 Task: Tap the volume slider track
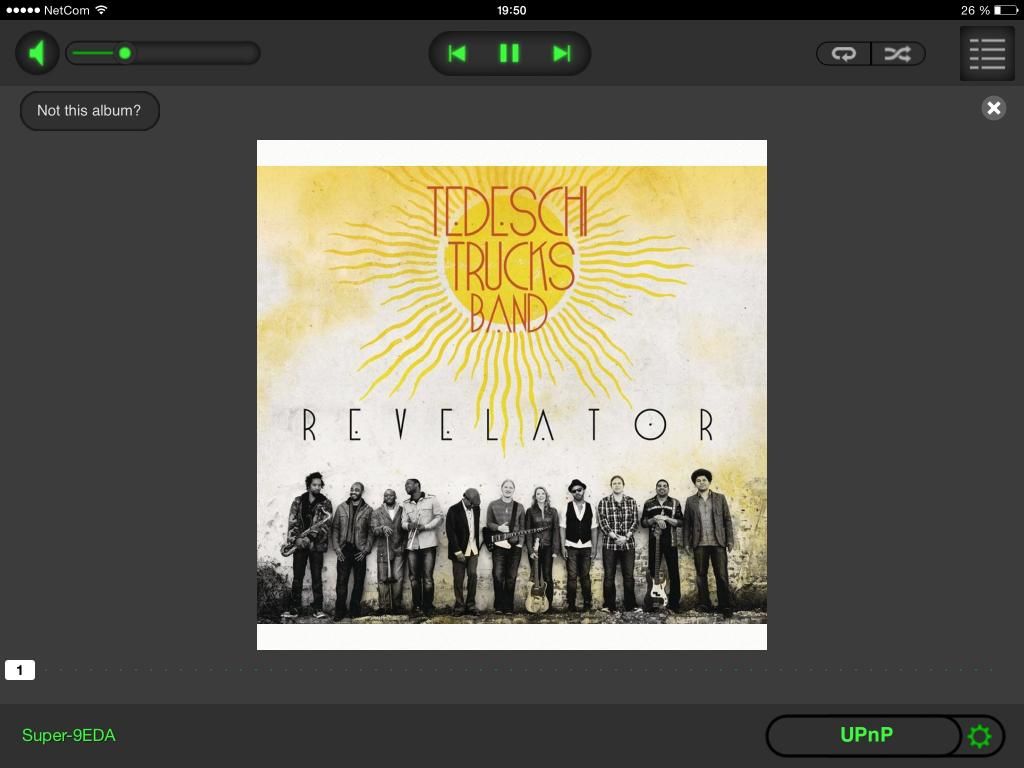tap(190, 53)
